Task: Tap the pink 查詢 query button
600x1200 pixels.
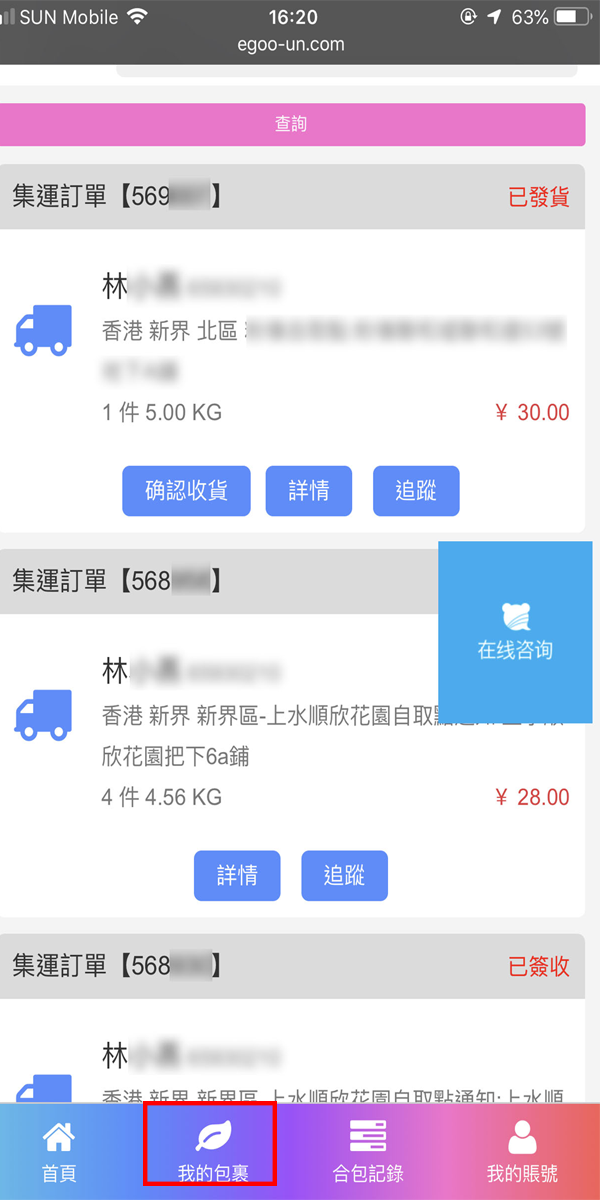Action: click(292, 125)
